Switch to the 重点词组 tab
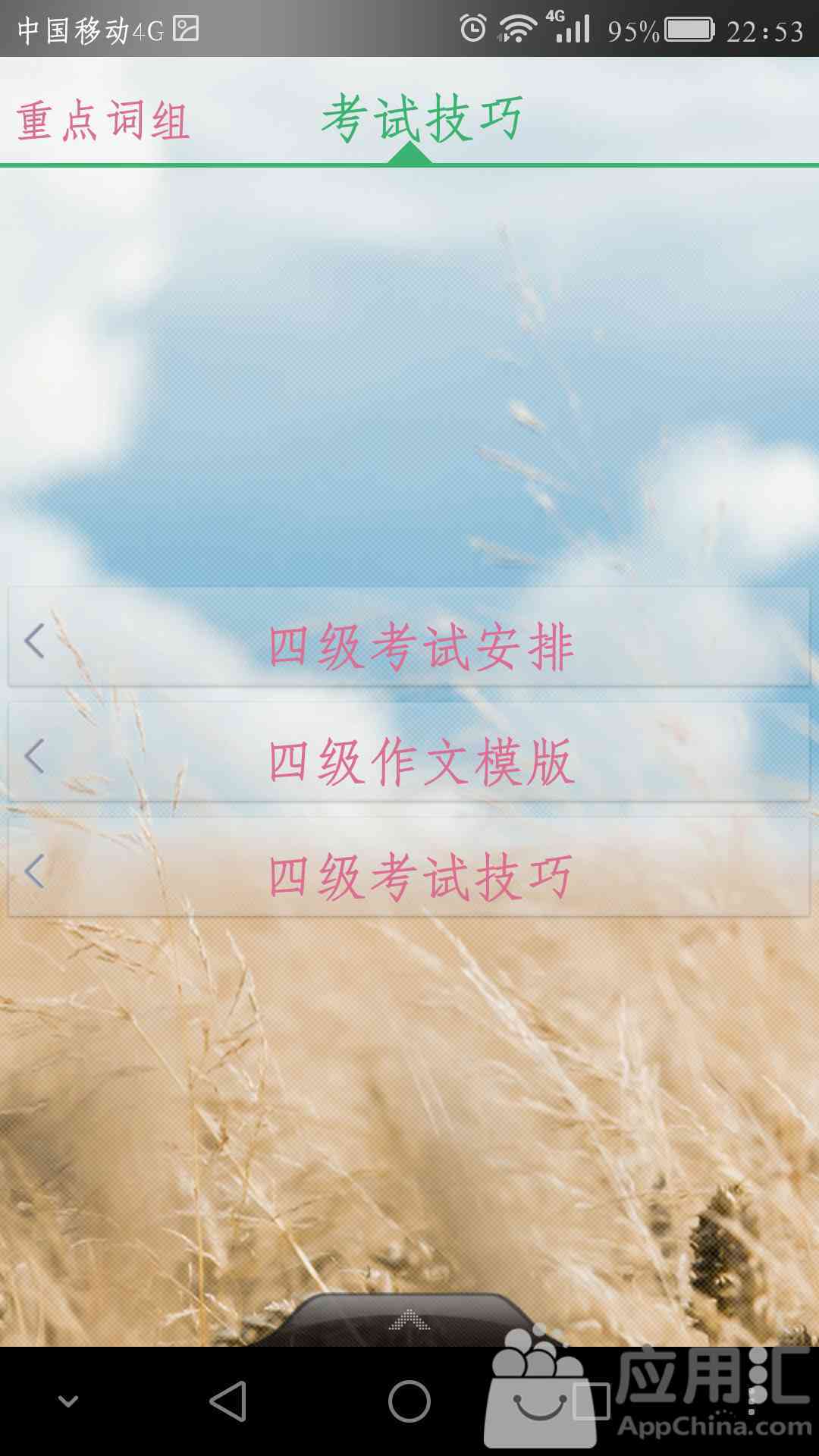Screen dimensions: 819x1456 pos(103,121)
